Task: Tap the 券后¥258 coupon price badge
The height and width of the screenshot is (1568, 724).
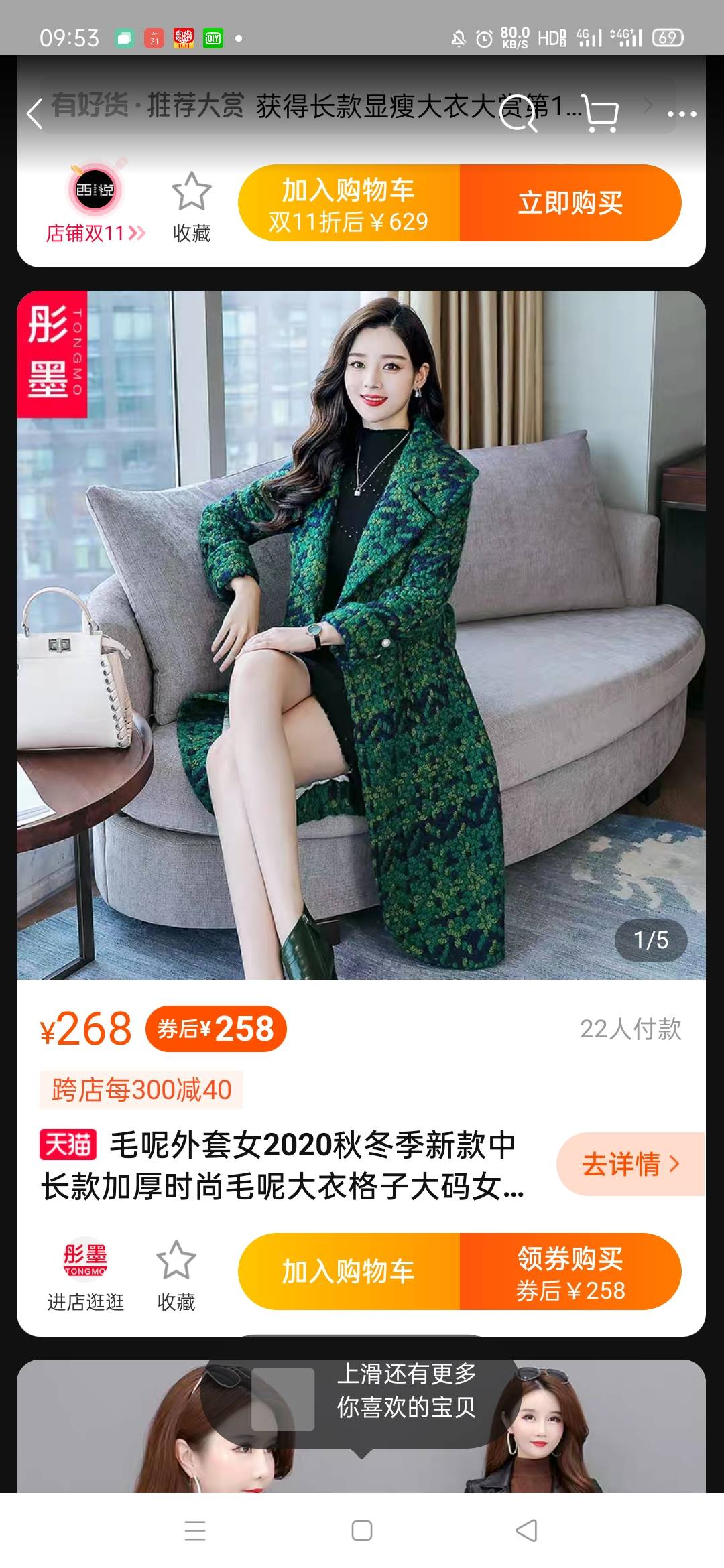Action: (x=216, y=1029)
